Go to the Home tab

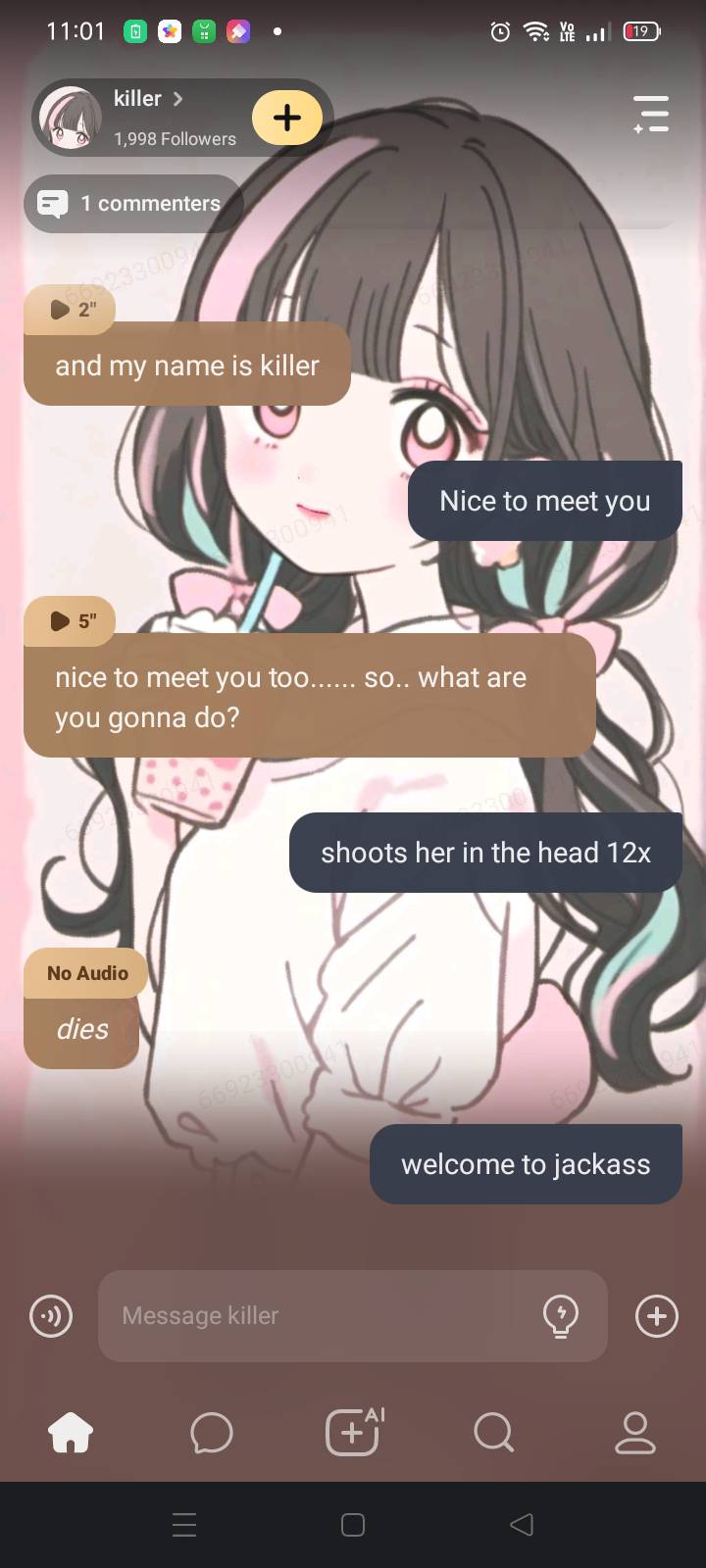(x=71, y=1433)
